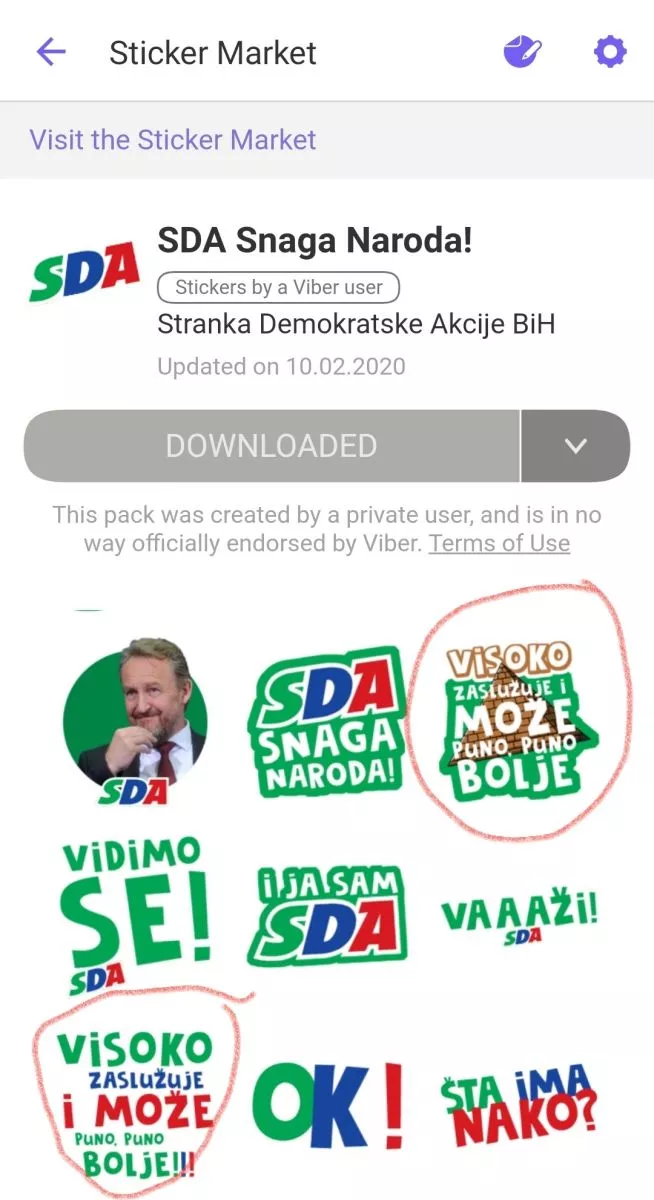Go back from Sticker Market
The width and height of the screenshot is (654, 1200).
click(50, 52)
